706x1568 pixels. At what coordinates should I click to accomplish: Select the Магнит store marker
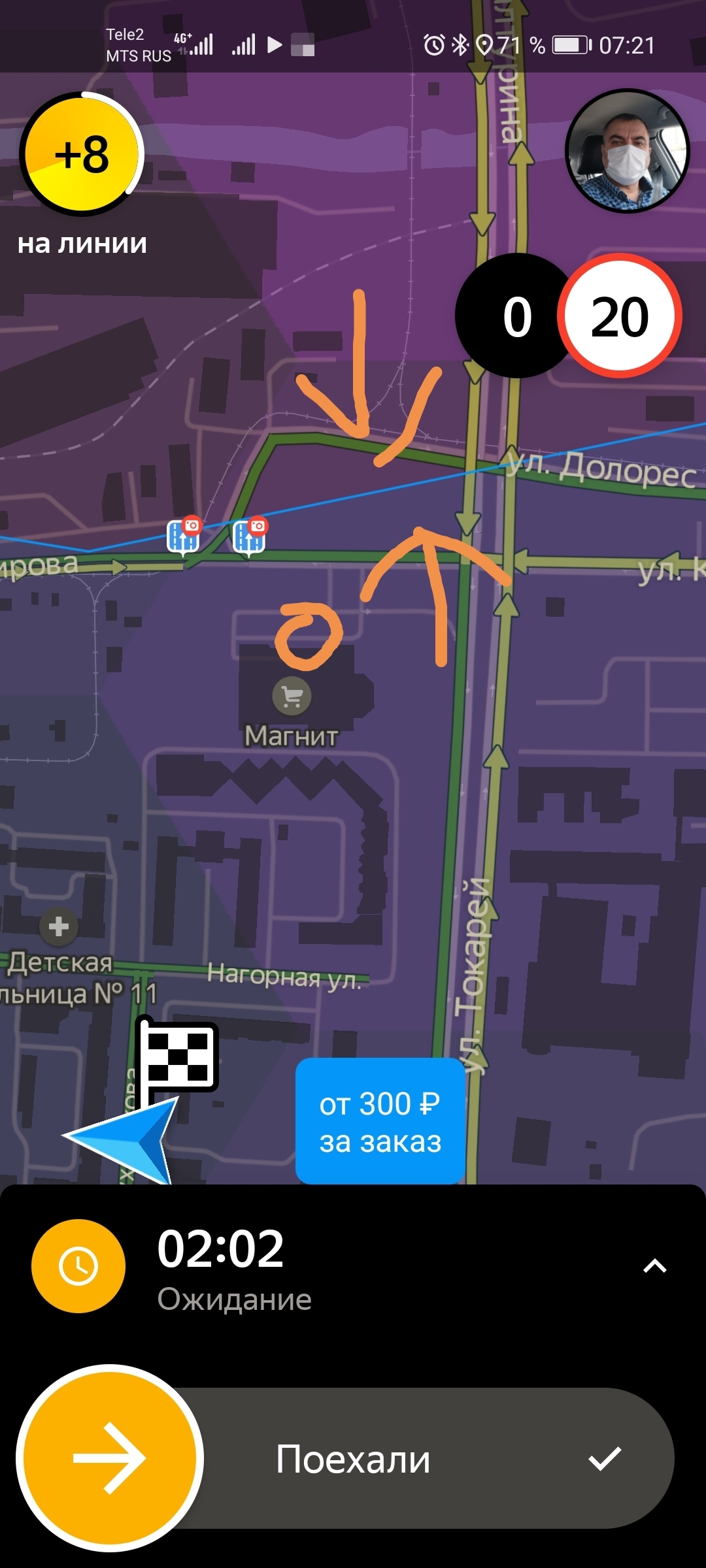click(x=292, y=696)
